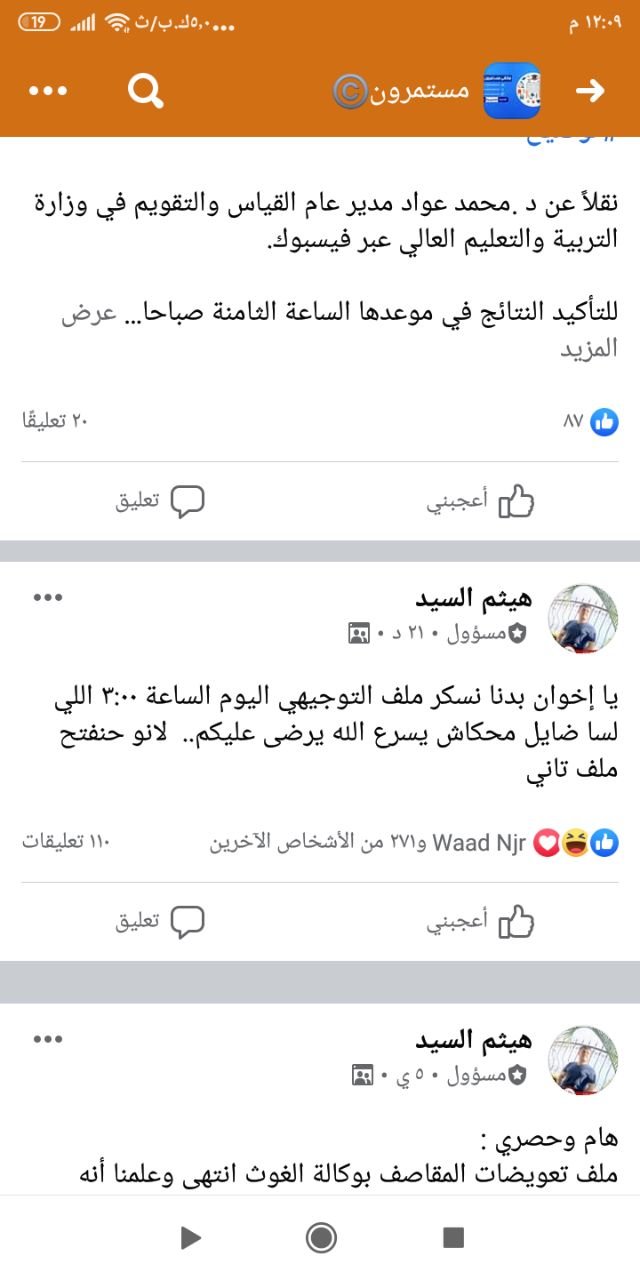
Task: Tap هيثم السيد's avatar on ٥ ي post
Action: point(584,1060)
